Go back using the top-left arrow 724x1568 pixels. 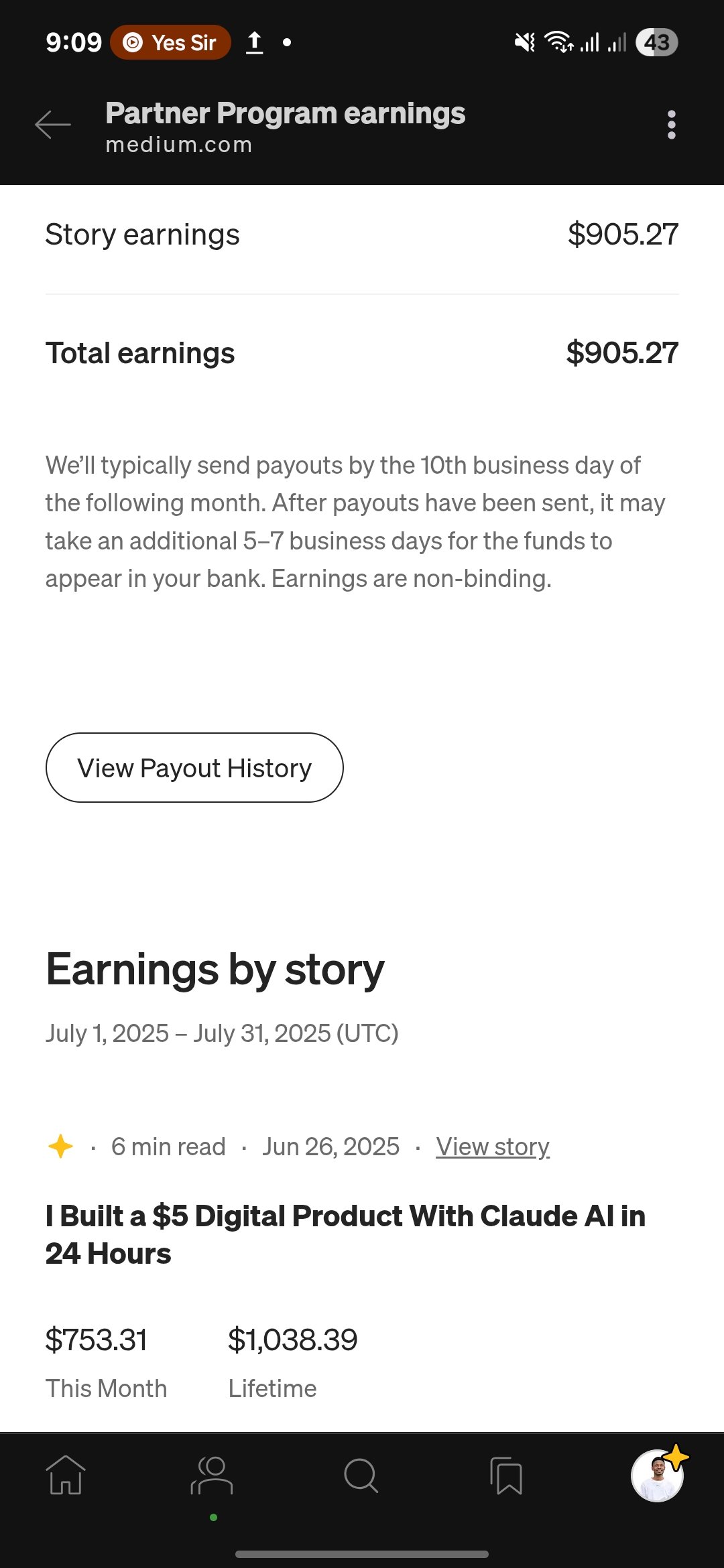click(53, 125)
